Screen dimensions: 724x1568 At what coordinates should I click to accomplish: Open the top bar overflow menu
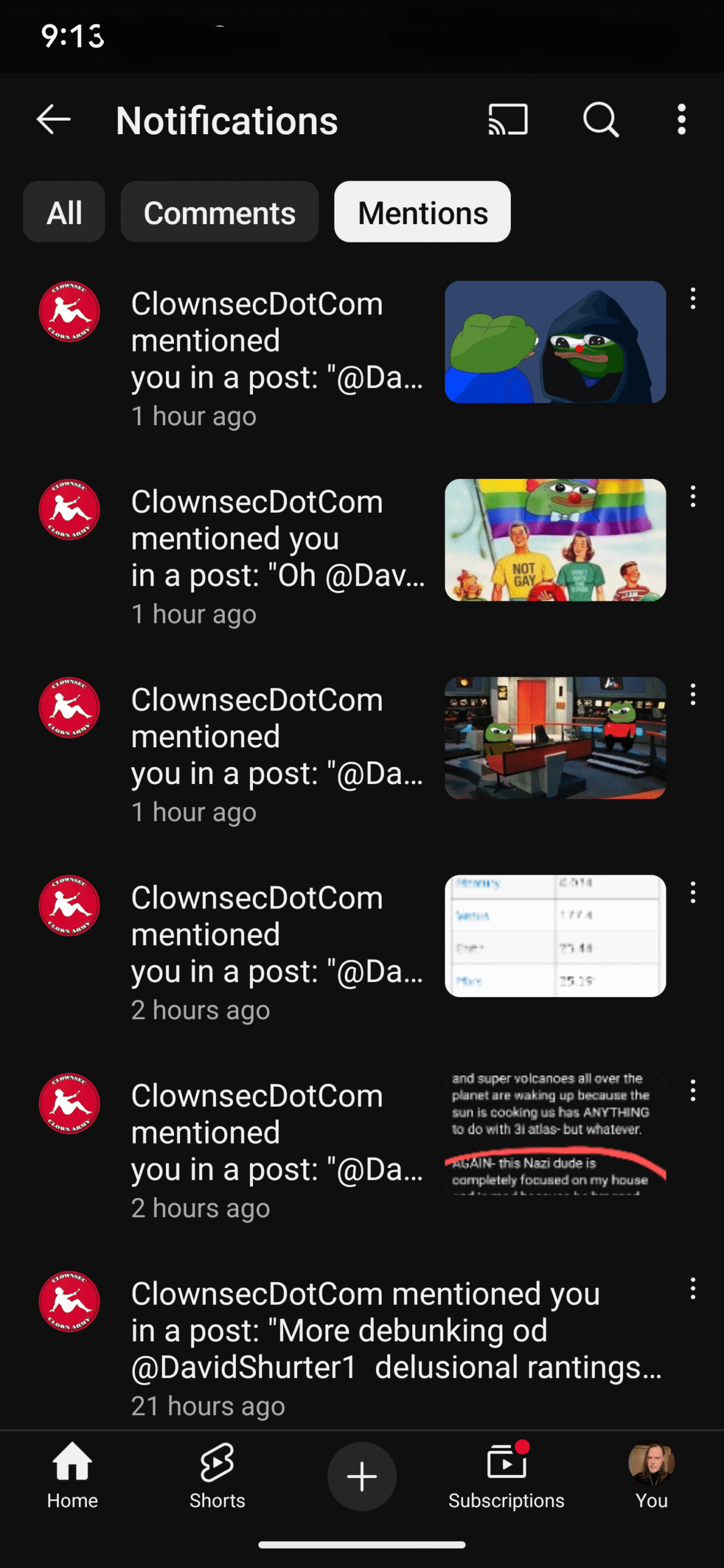click(x=681, y=119)
